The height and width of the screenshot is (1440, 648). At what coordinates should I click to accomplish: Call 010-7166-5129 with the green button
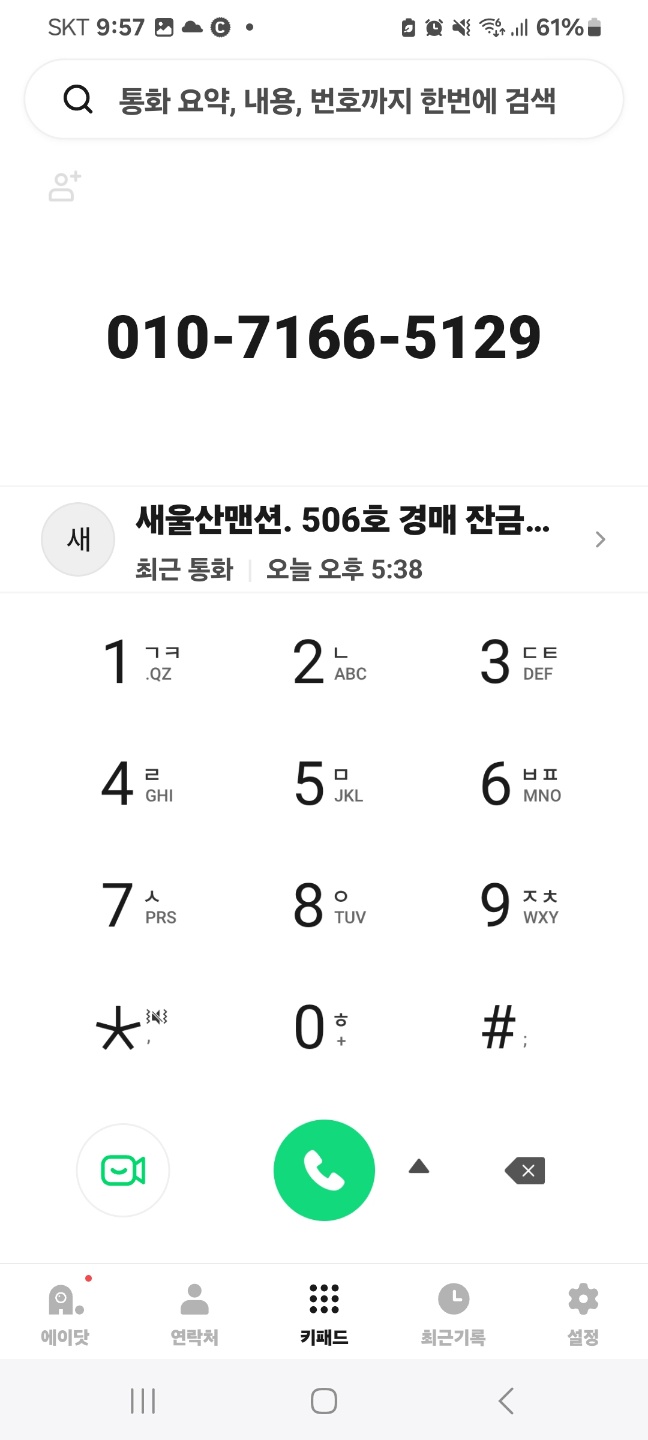[x=324, y=1170]
